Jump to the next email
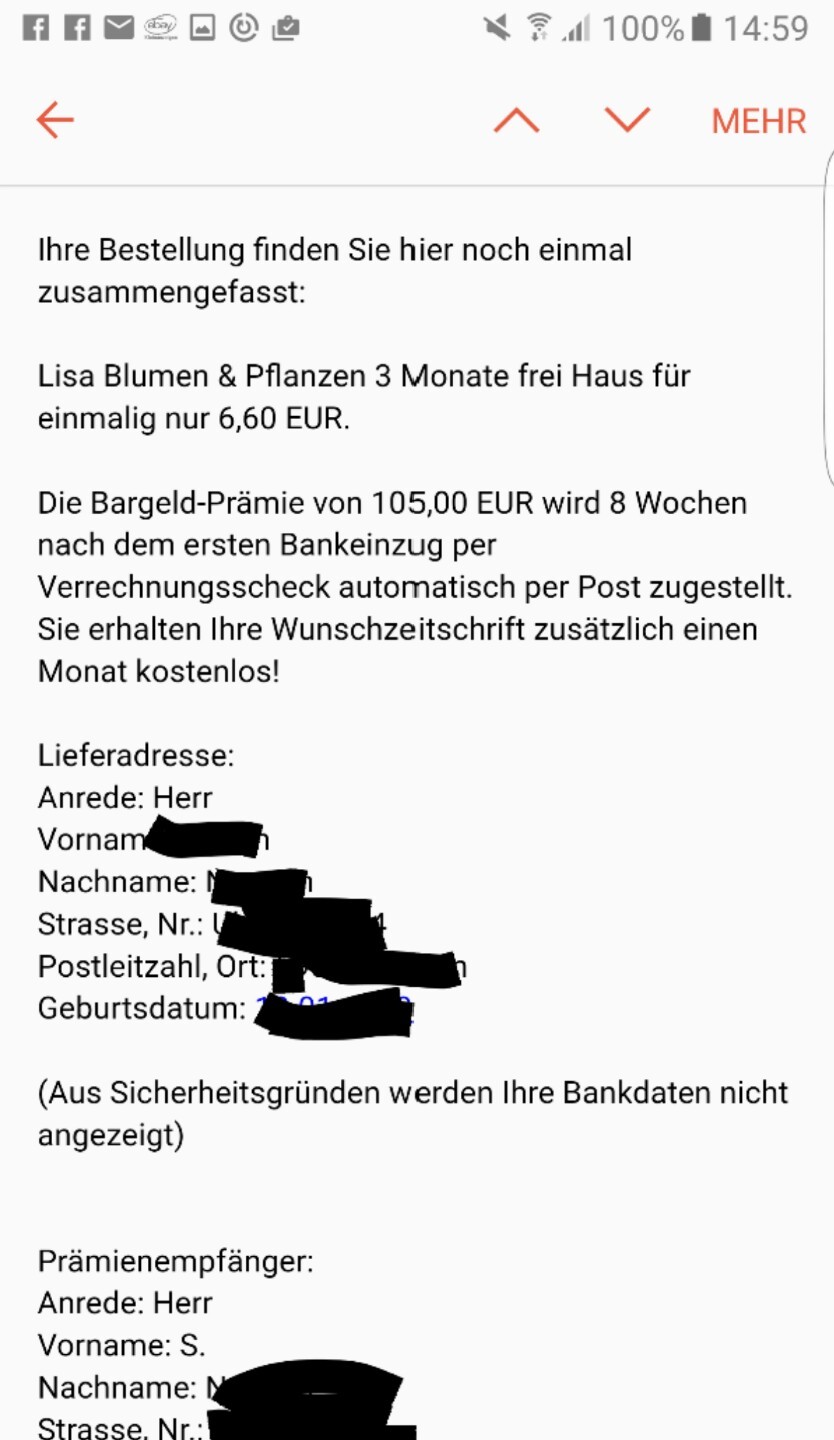Image resolution: width=834 pixels, height=1440 pixels. pos(628,120)
